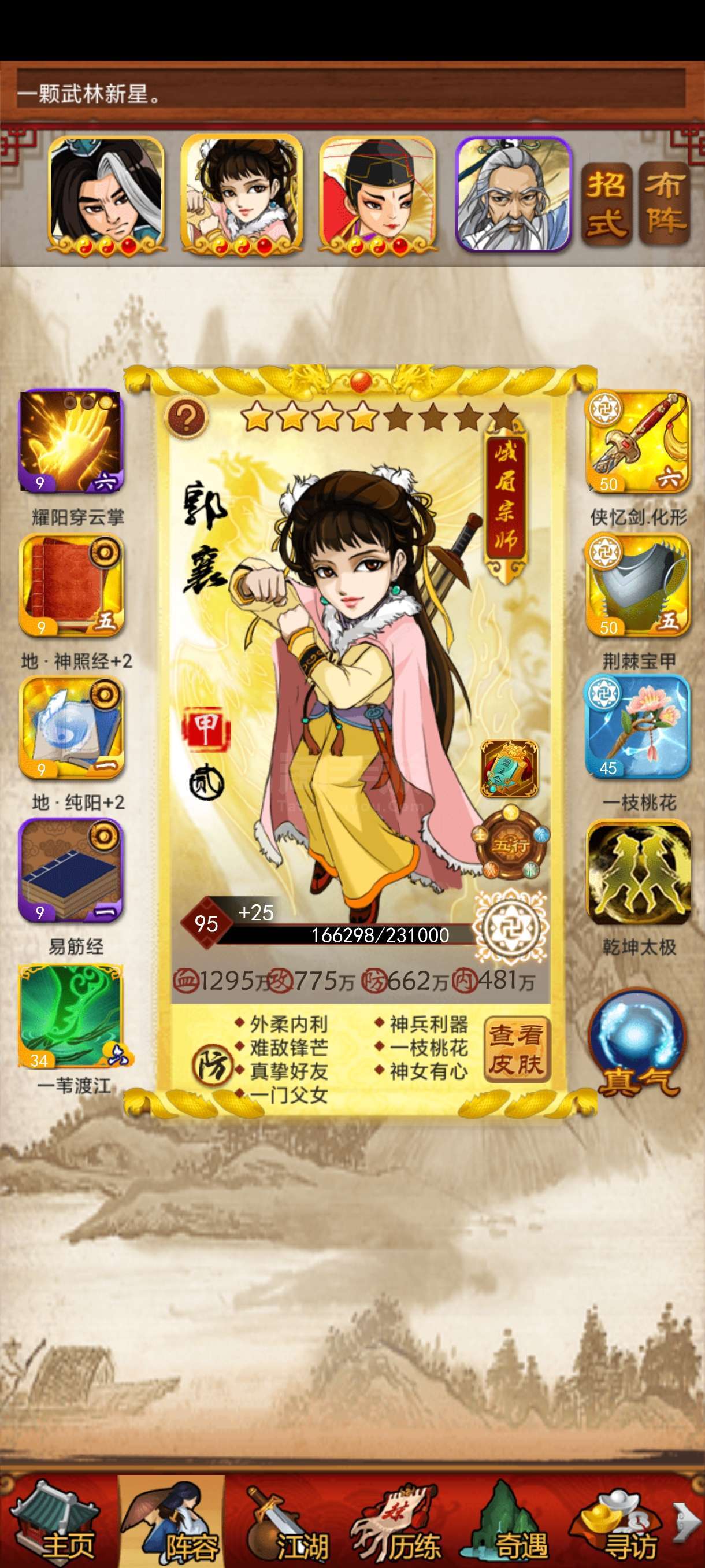705x1568 pixels.
Task: Select the white-haired swordsman hero portrait
Action: coord(106,195)
